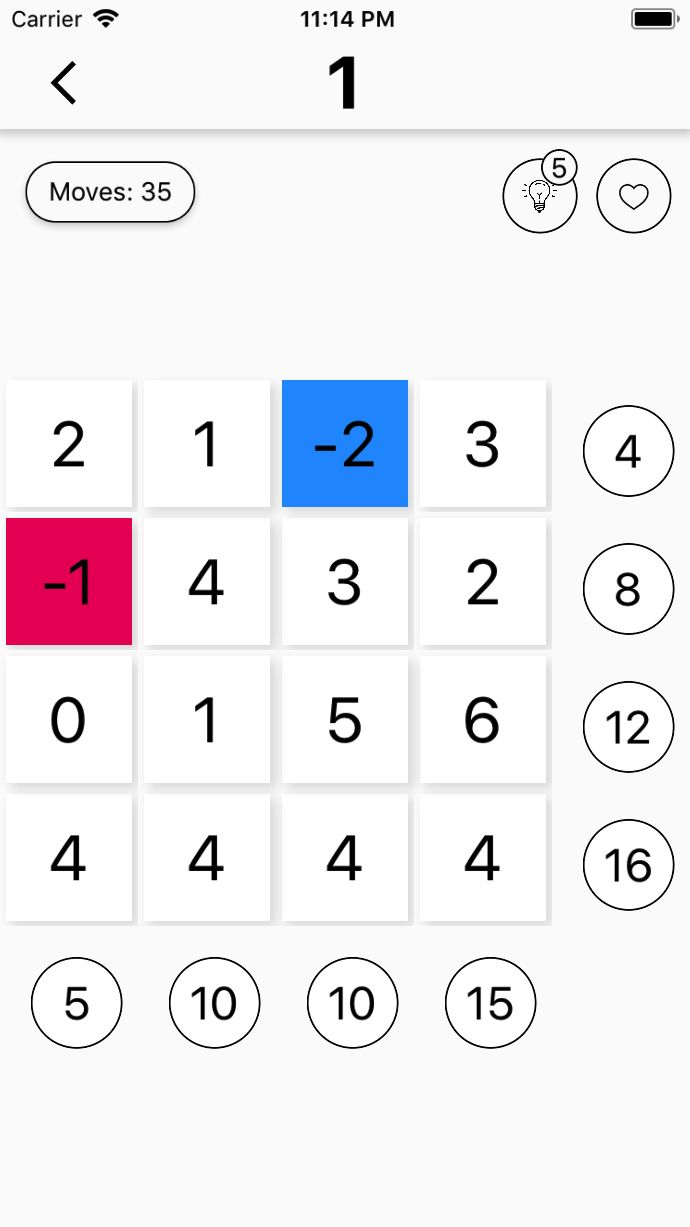This screenshot has width=690, height=1227.
Task: Select the blue -2 tile
Action: coord(345,443)
